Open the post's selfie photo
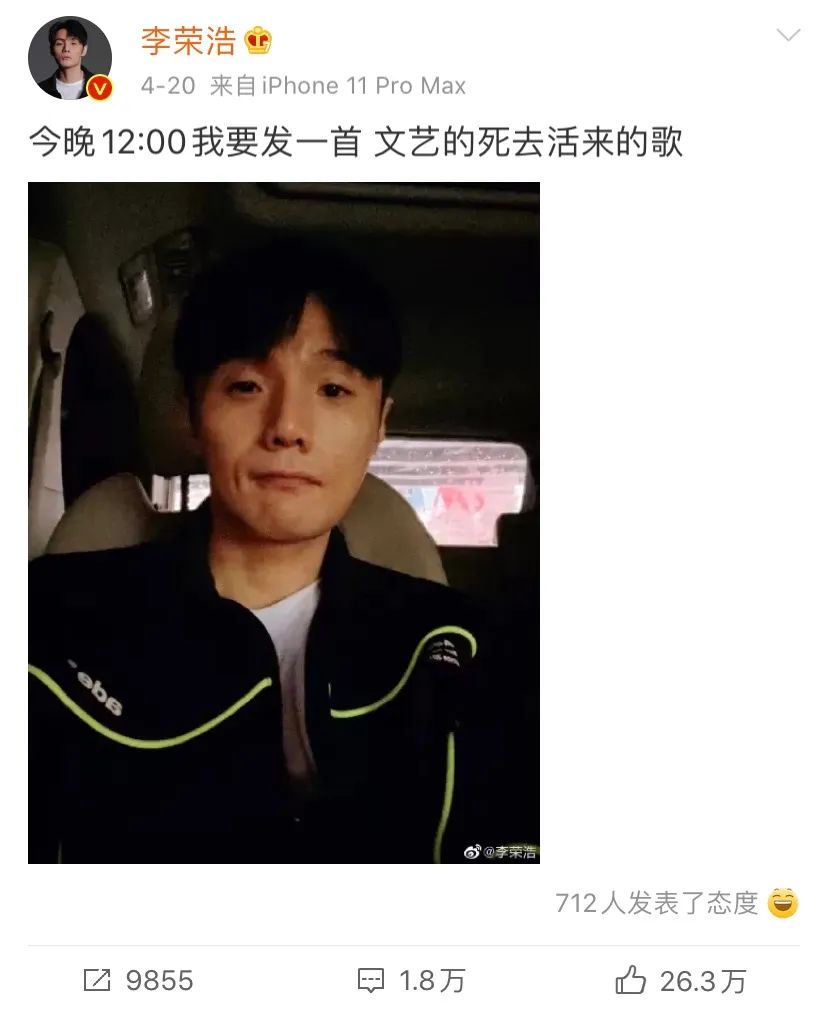The height and width of the screenshot is (1013, 828). [x=283, y=522]
